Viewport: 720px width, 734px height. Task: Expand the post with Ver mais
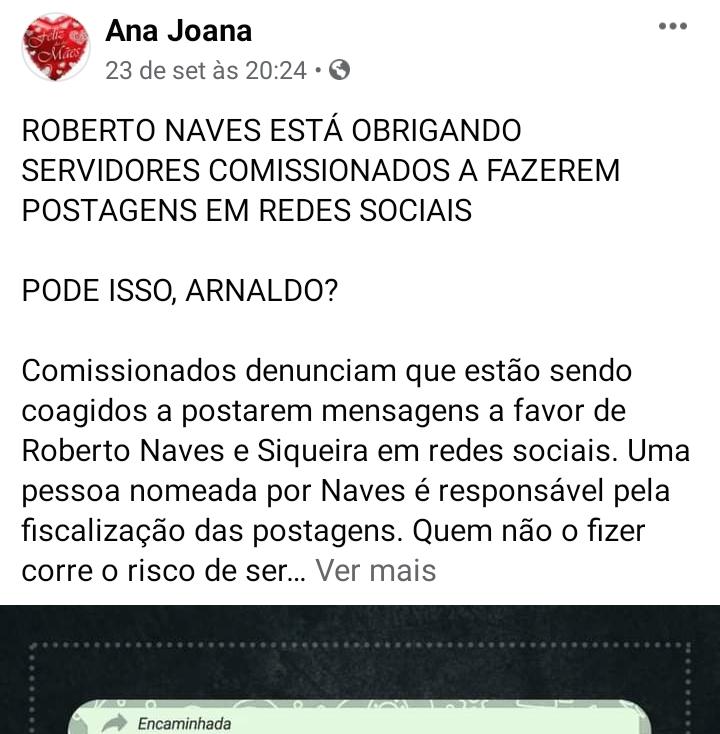[x=376, y=571]
